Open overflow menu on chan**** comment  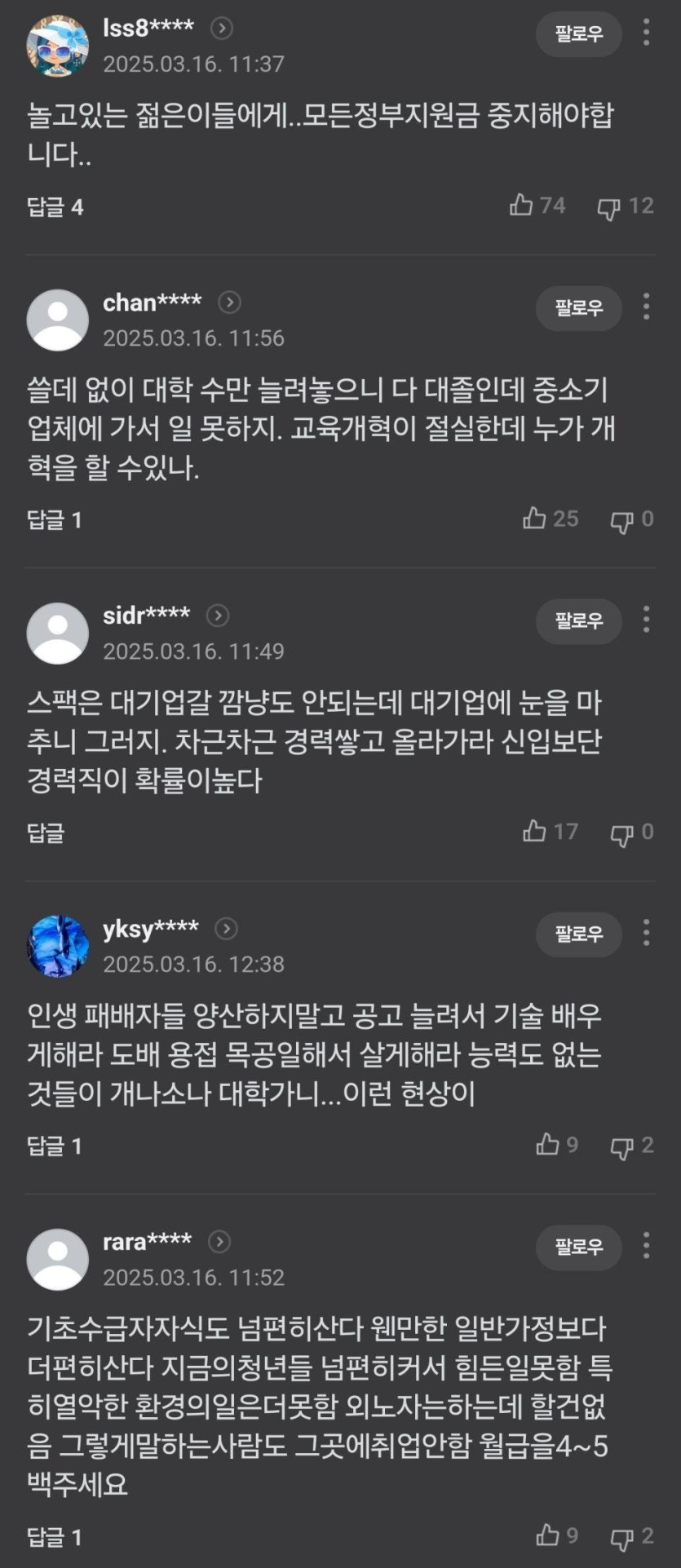pyautogui.click(x=646, y=307)
